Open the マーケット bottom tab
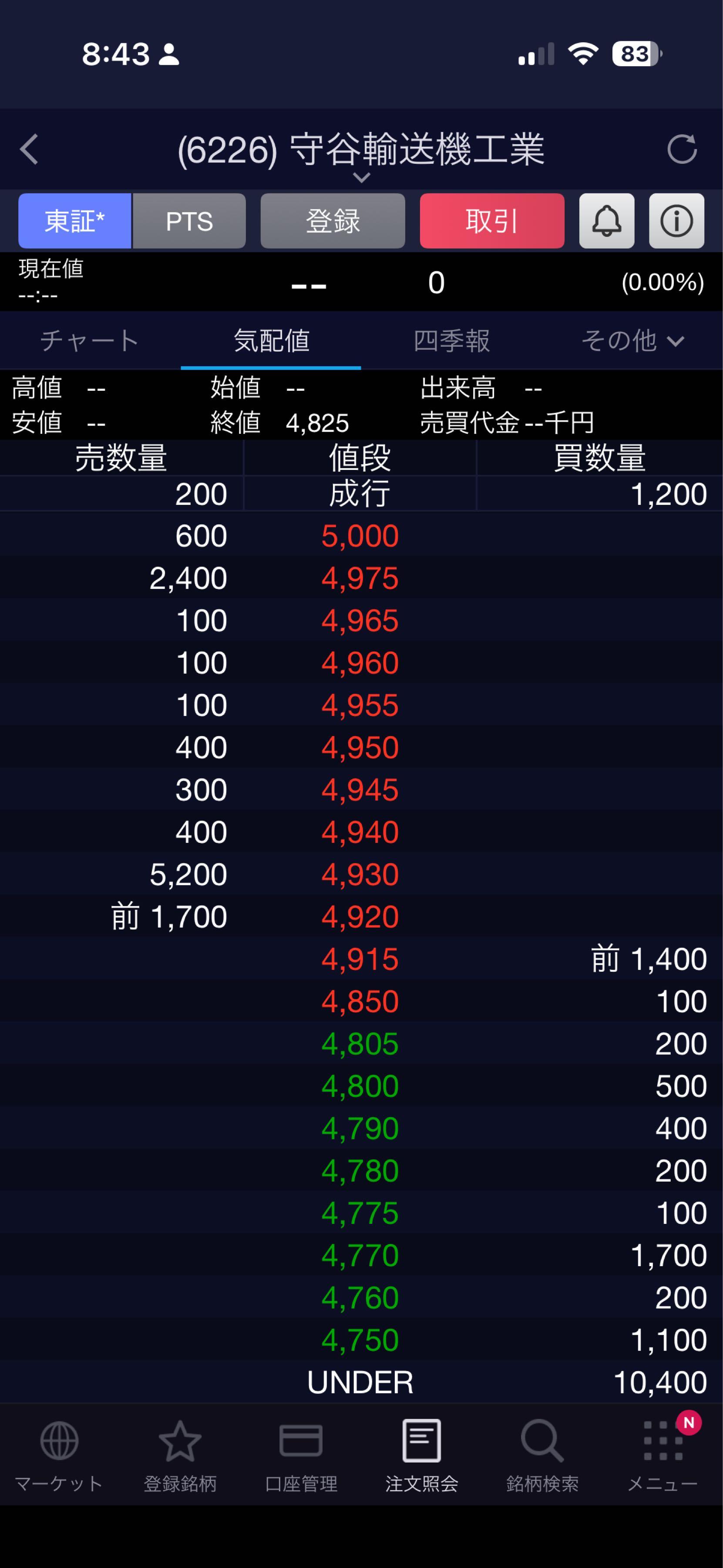Viewport: 723px width, 1568px height. click(x=59, y=1456)
